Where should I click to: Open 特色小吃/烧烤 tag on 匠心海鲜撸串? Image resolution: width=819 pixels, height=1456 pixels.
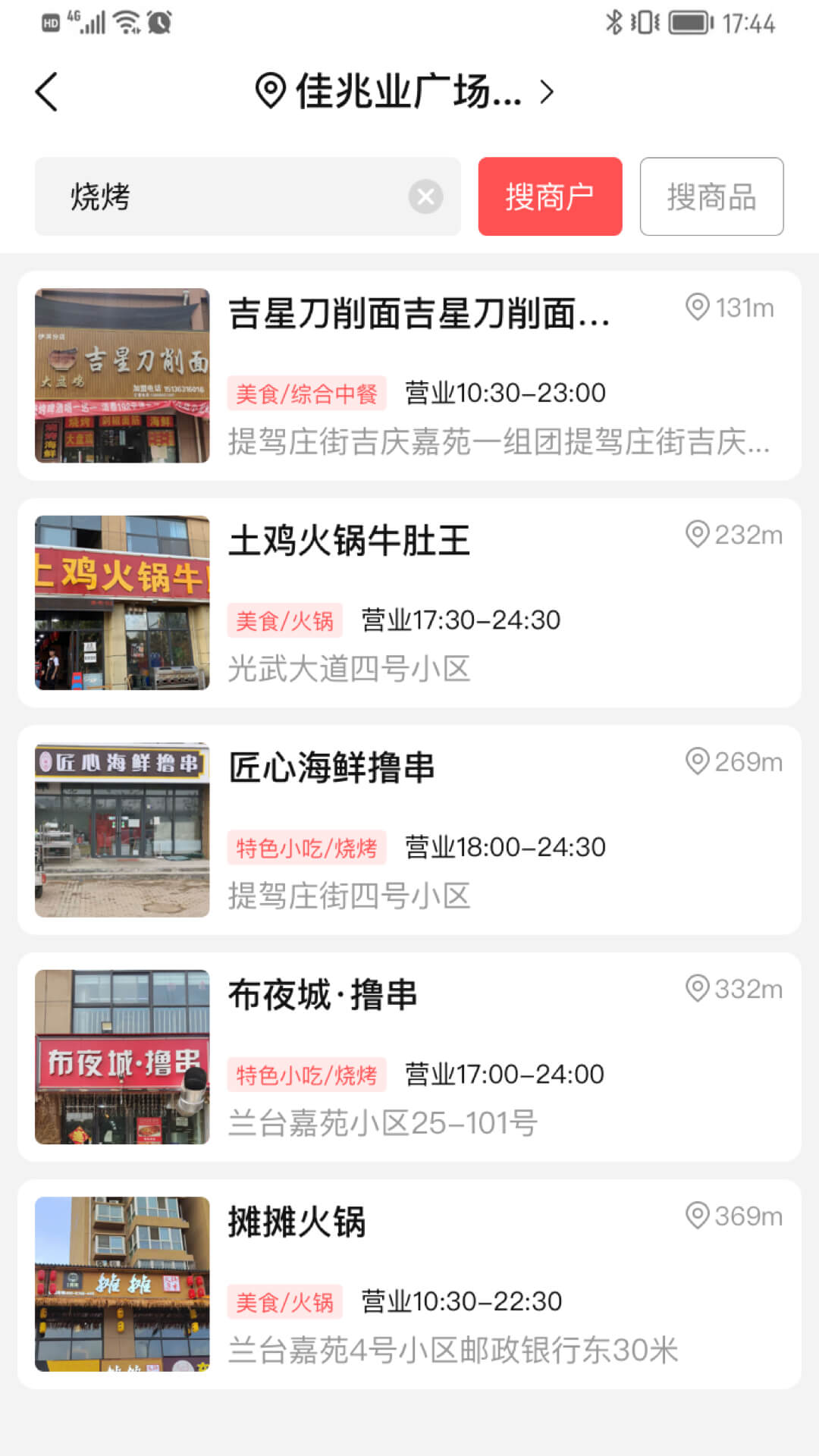coord(307,847)
